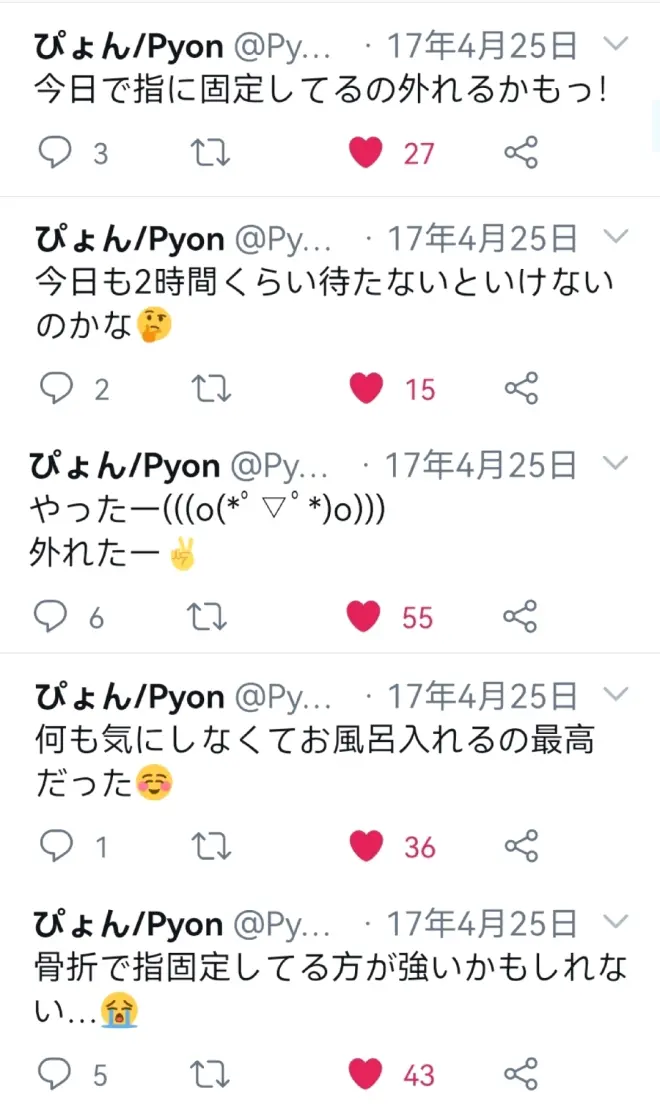The image size is (660, 1116).
Task: Reply to the 'お風呂入れるの最高だった' tweet
Action: (55, 847)
